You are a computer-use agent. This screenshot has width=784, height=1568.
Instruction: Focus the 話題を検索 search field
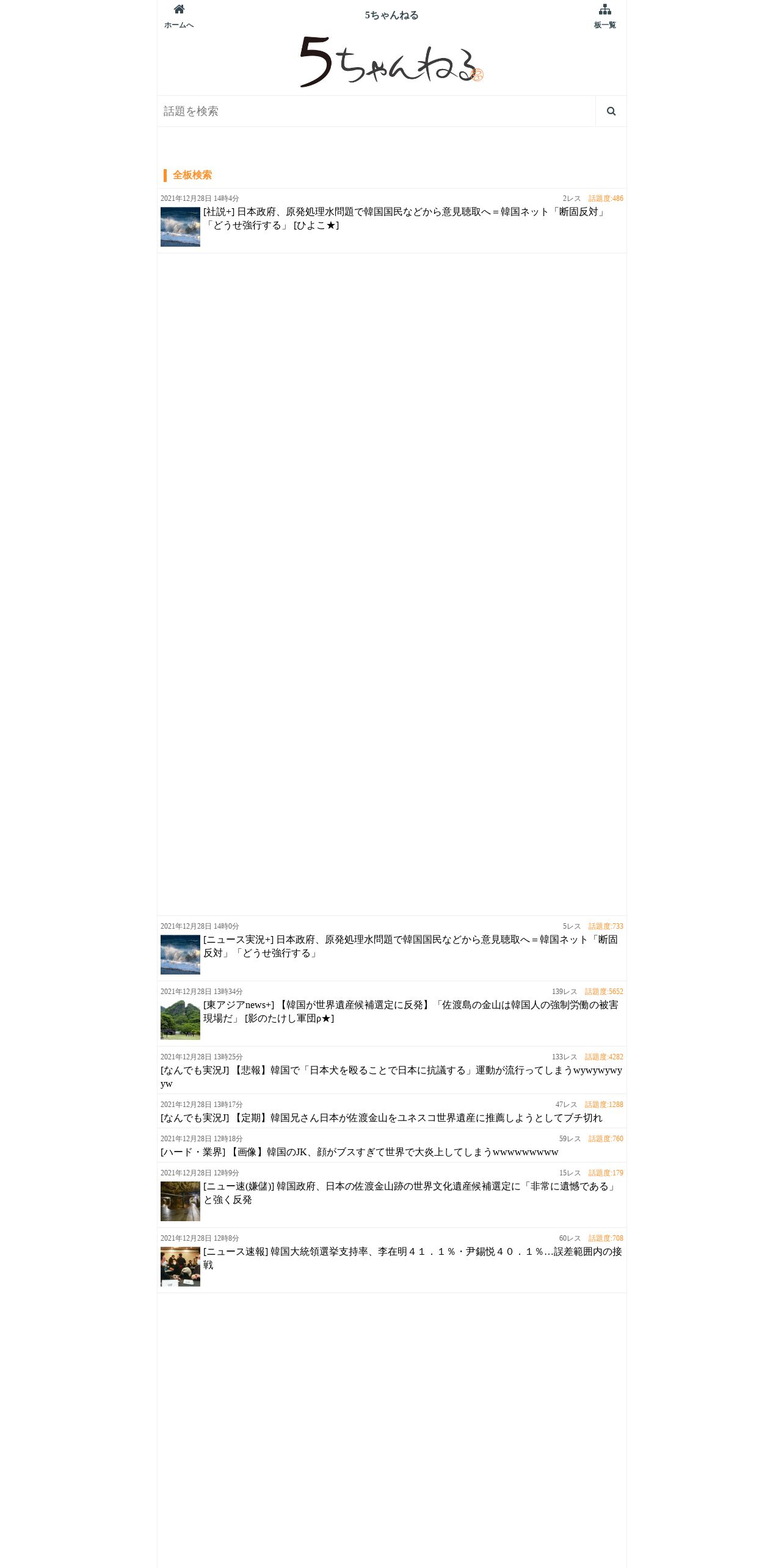(x=376, y=111)
